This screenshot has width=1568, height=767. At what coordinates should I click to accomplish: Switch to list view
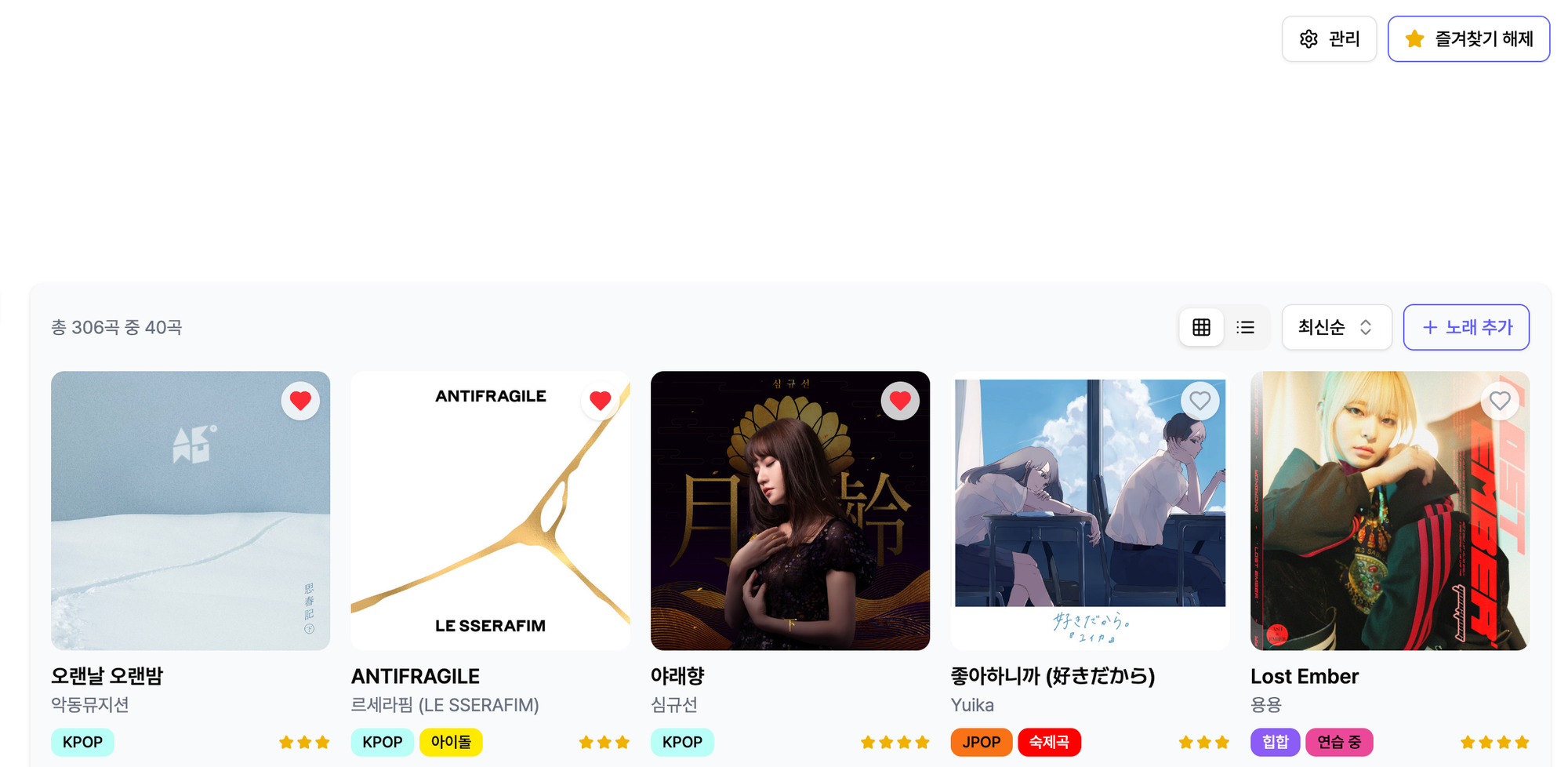1245,327
